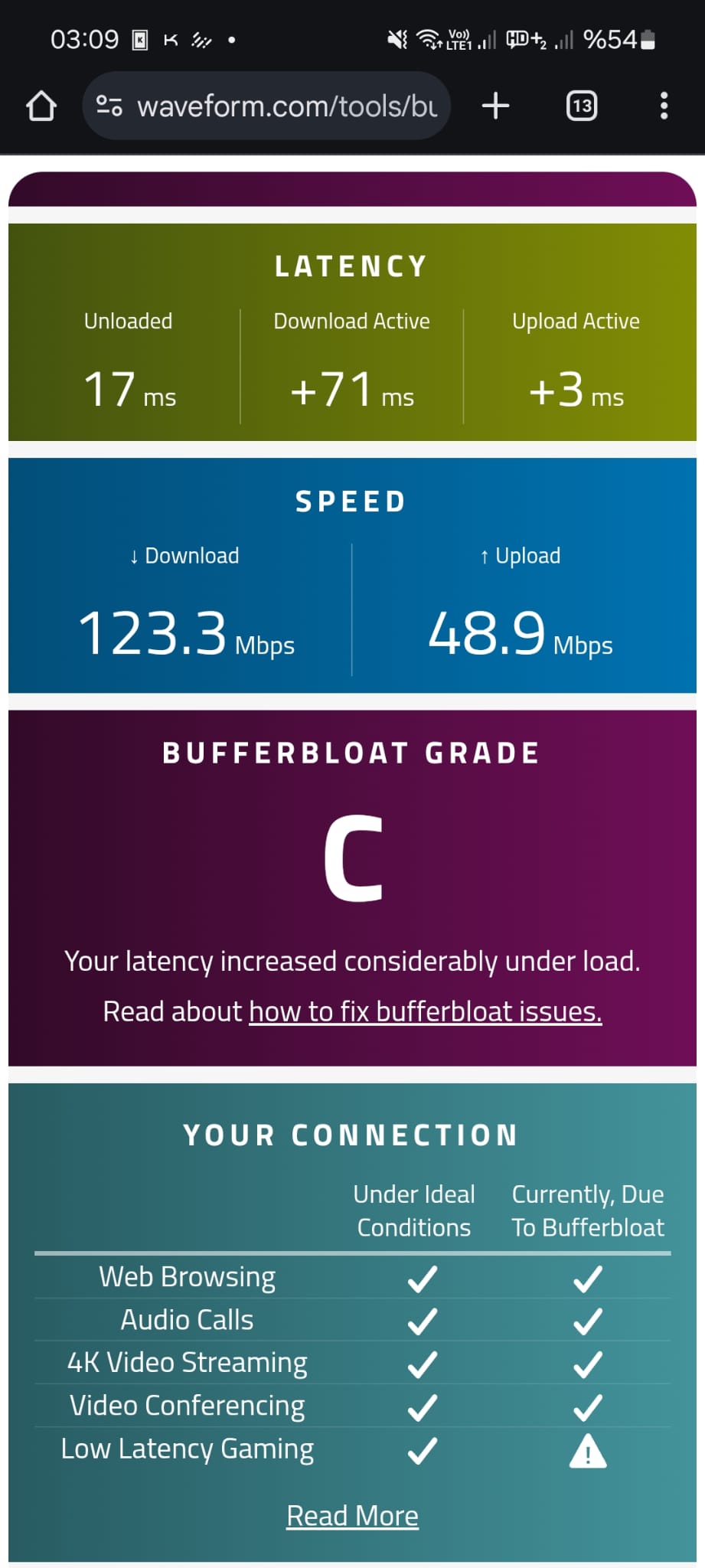Open the browser overflow menu
The height and width of the screenshot is (1568, 705).
[664, 106]
